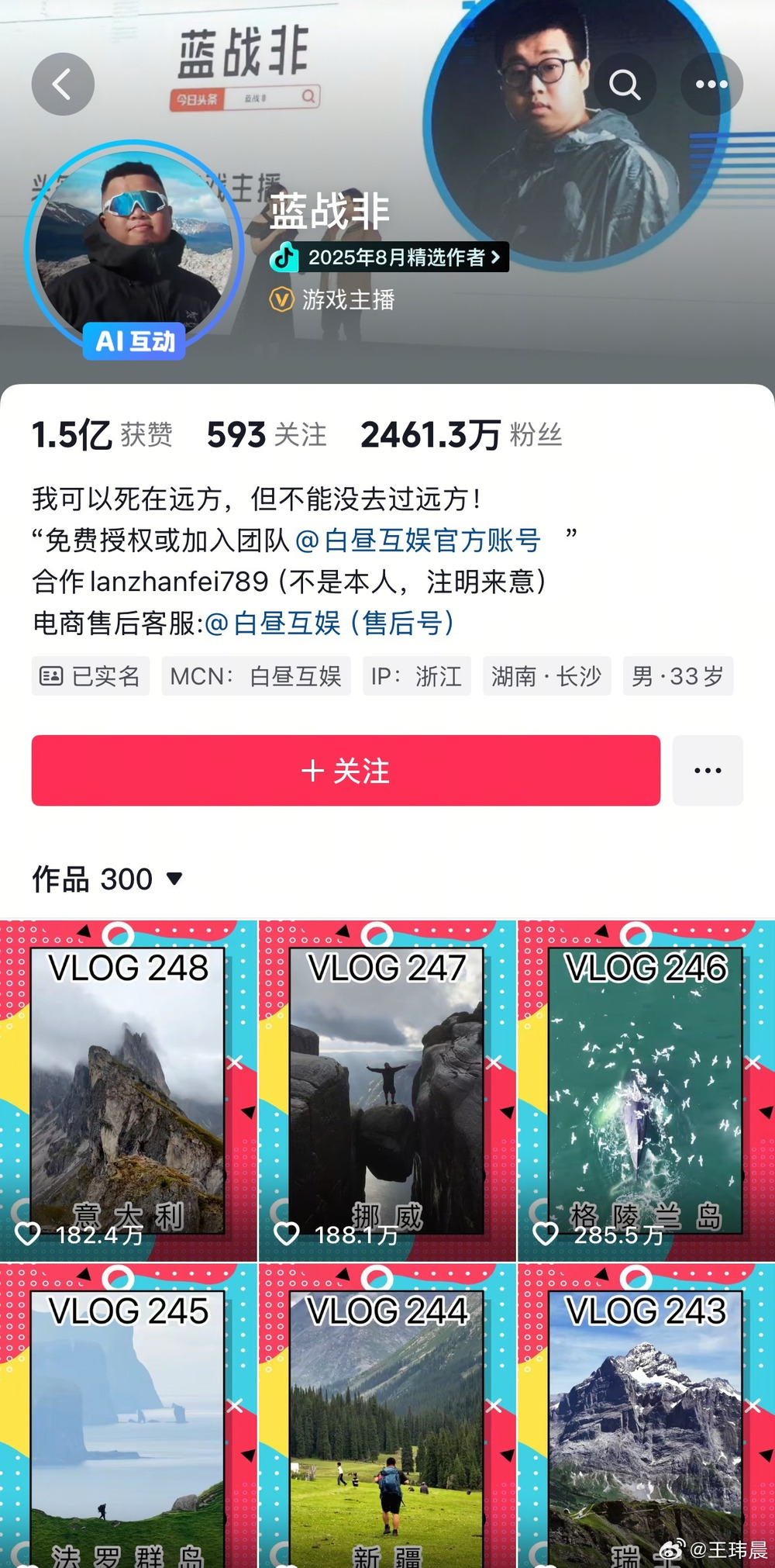View the 593 关注 following list
Screen dimensions: 775x1568
pos(266,435)
